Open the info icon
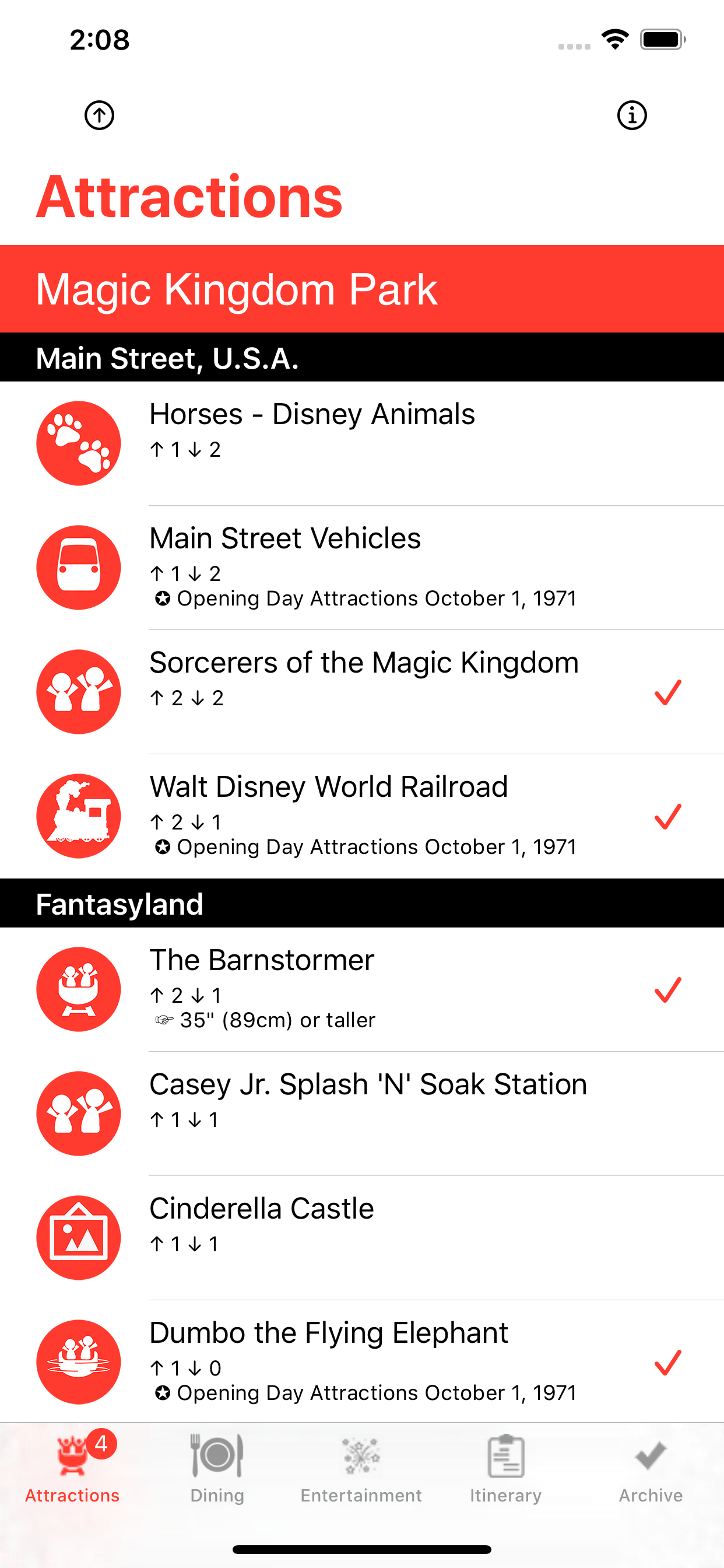 click(x=631, y=115)
